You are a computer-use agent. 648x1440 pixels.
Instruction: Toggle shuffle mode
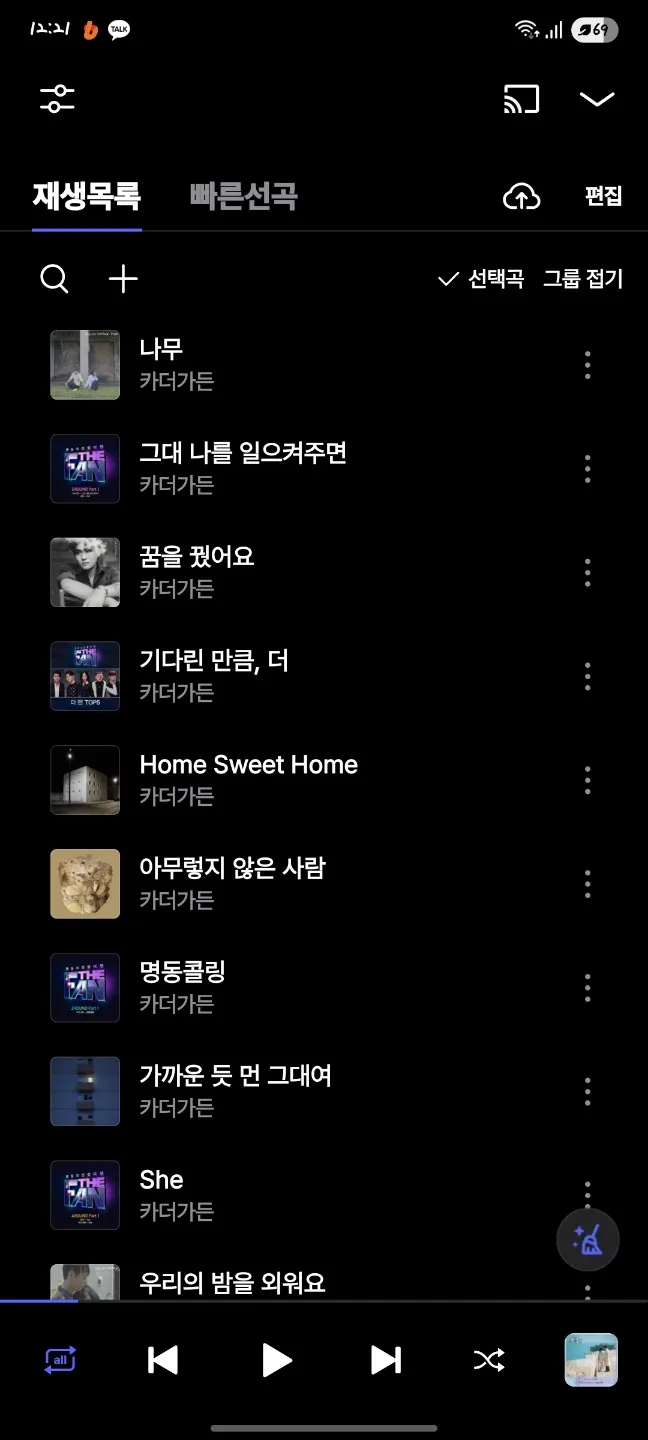tap(488, 1360)
